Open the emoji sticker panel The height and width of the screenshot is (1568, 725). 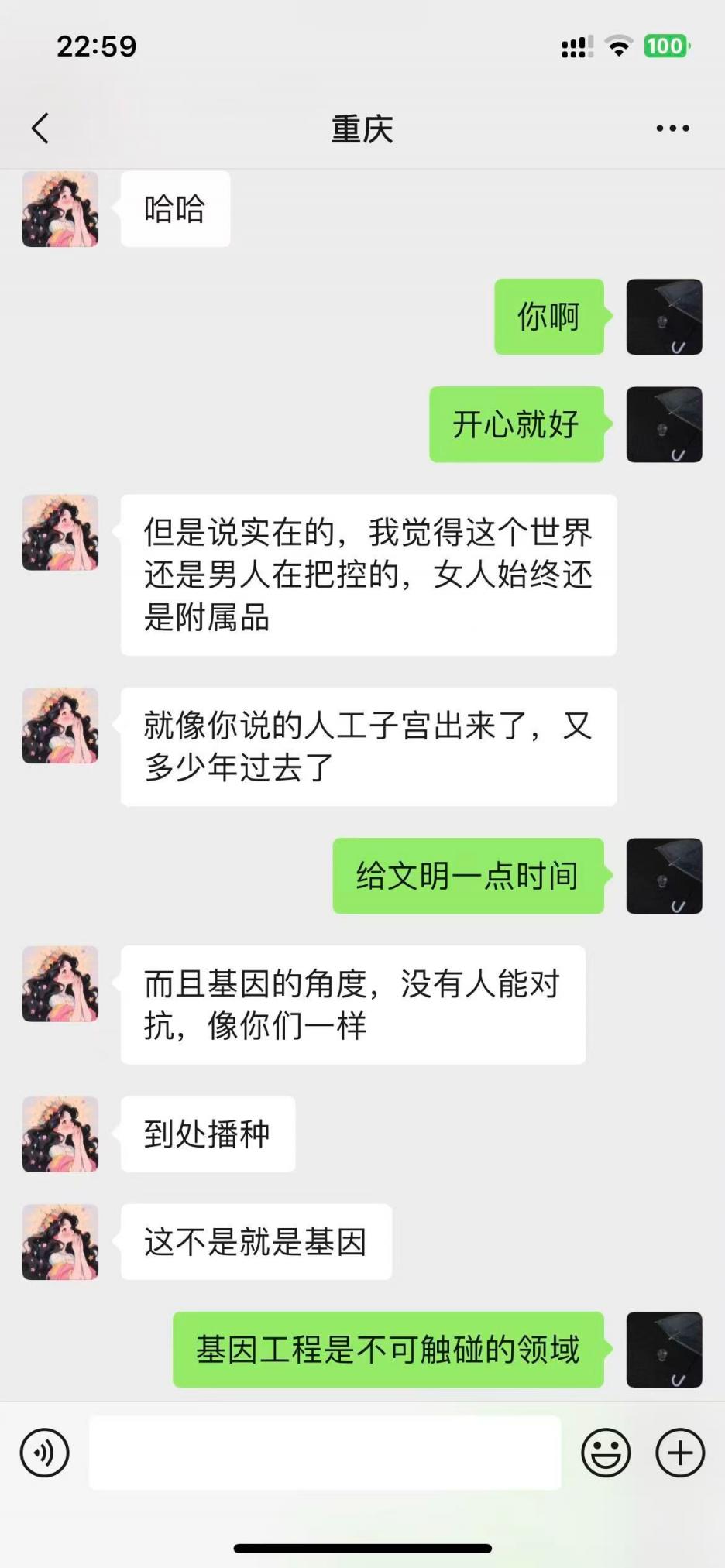coord(606,1453)
